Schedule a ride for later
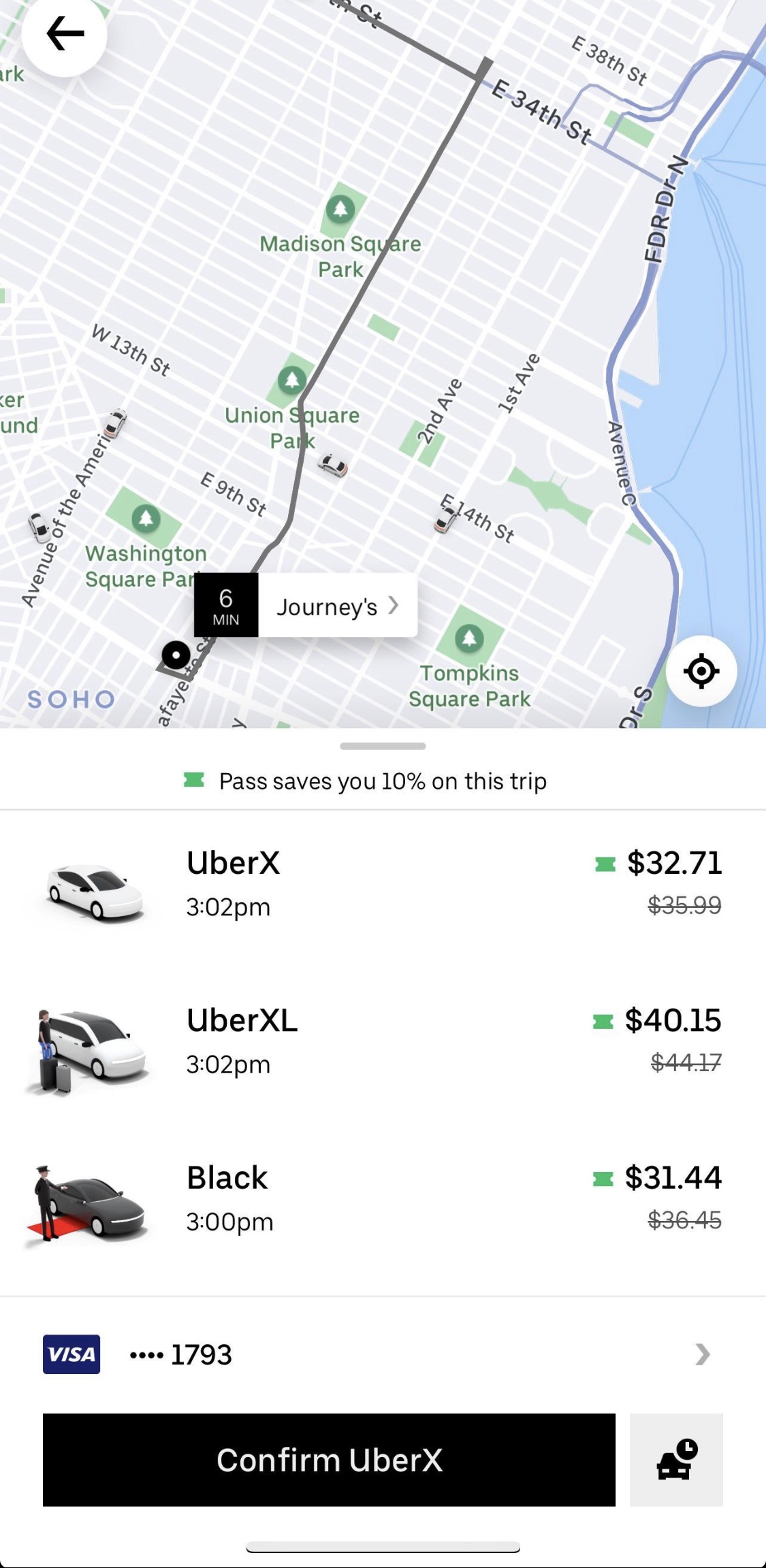 coord(676,1459)
